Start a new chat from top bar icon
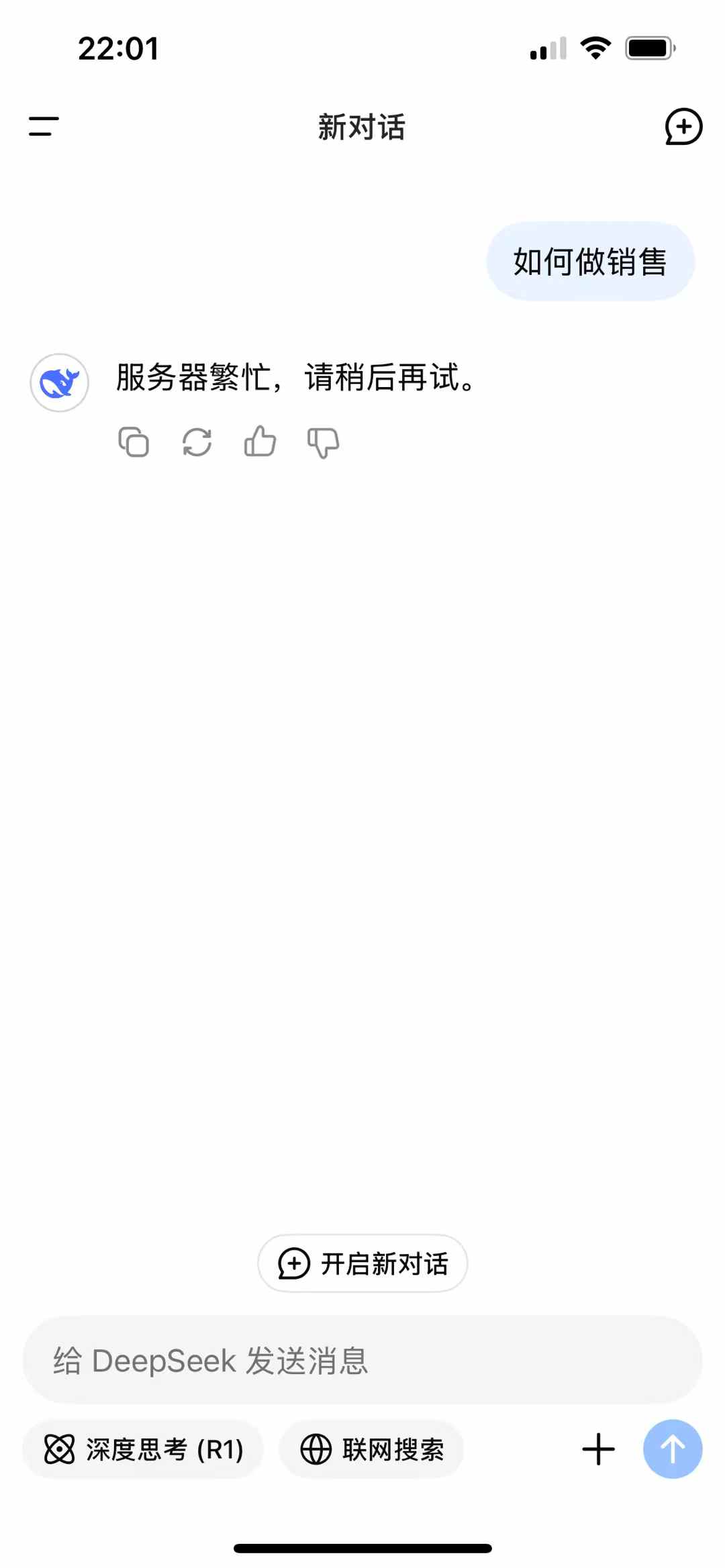725x1568 pixels. (683, 126)
